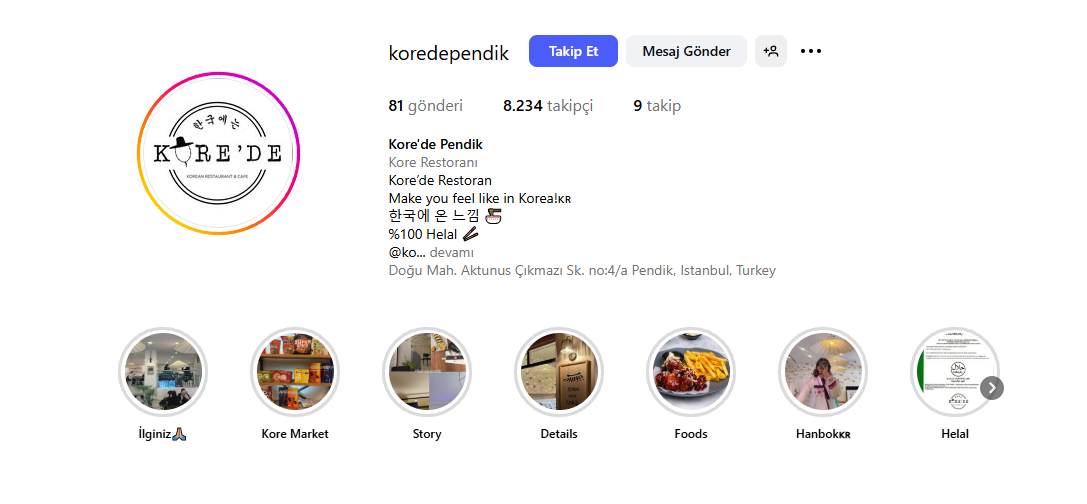This screenshot has height=504, width=1087.
Task: View the Story highlight
Action: click(427, 373)
